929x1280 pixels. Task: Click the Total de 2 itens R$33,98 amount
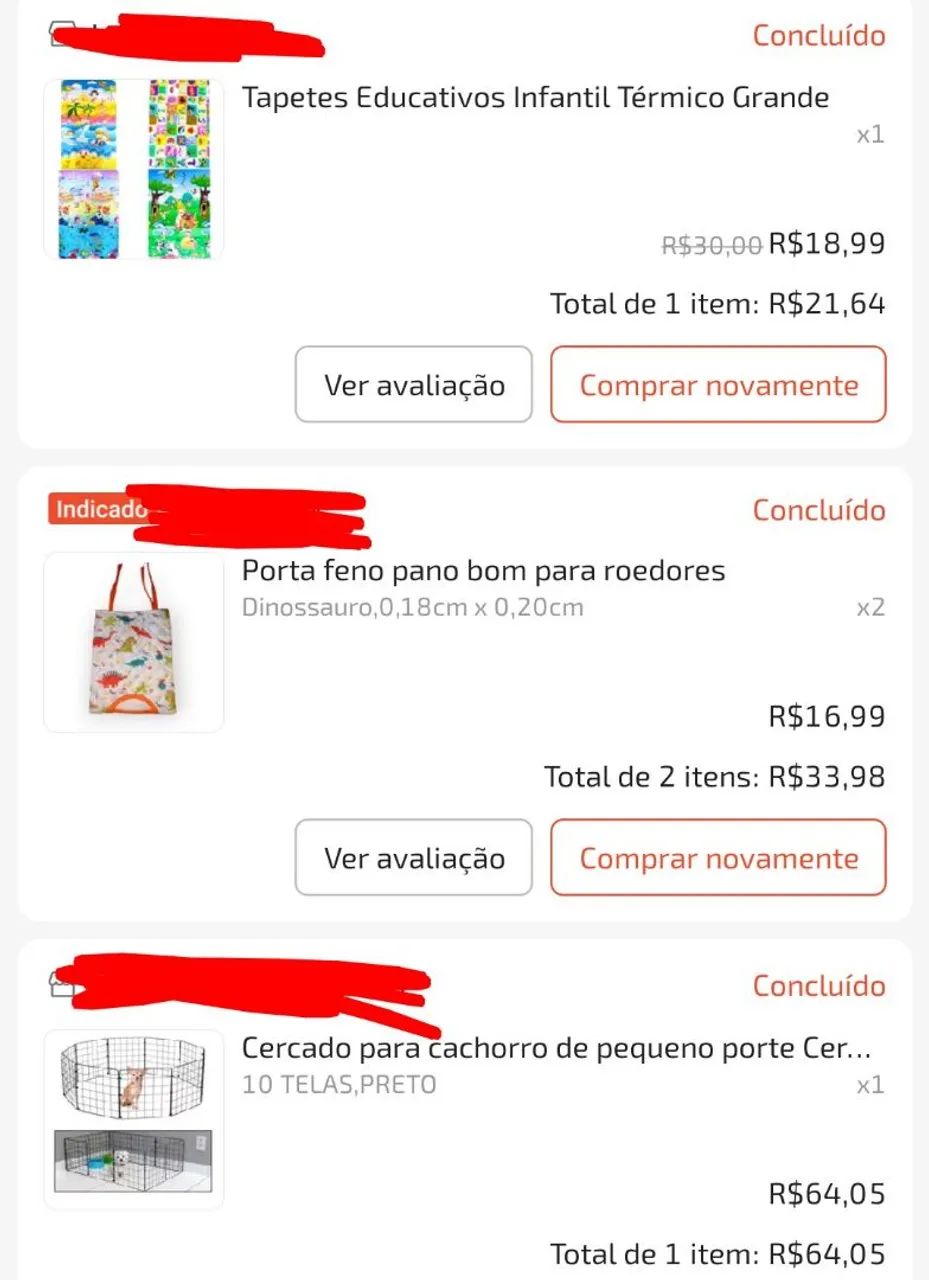pos(714,776)
